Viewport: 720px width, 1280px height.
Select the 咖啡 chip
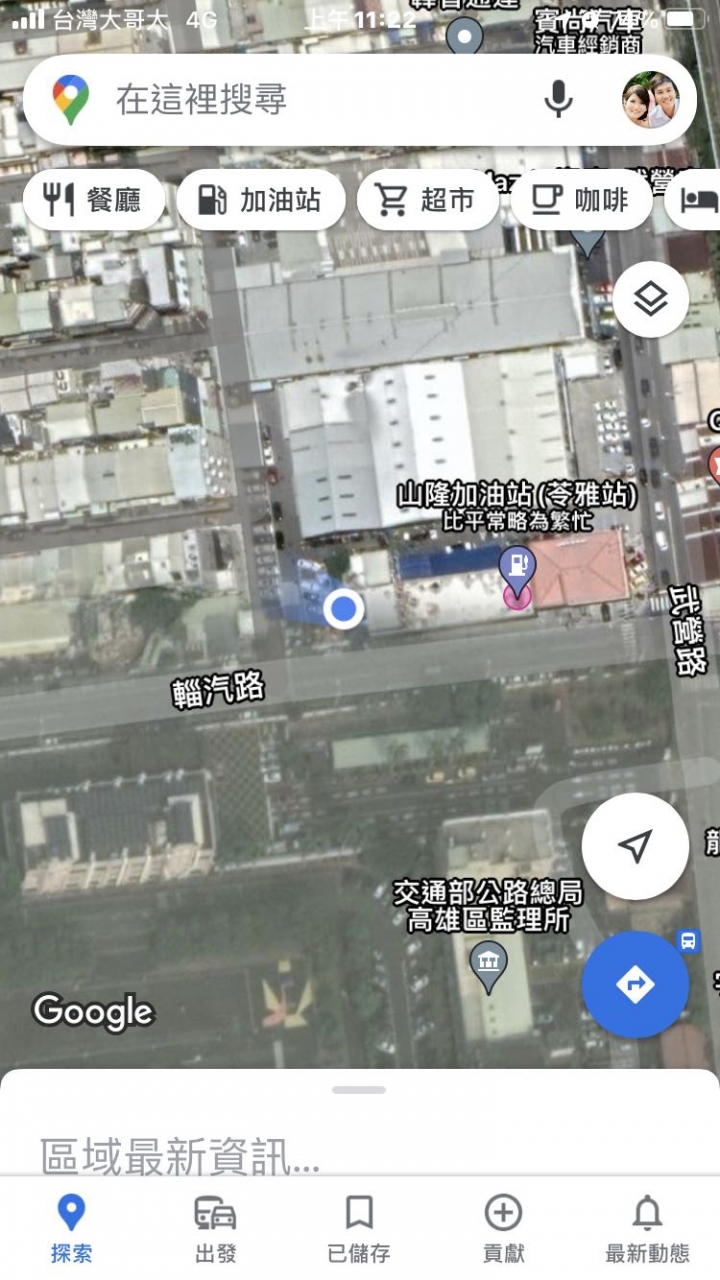click(582, 200)
